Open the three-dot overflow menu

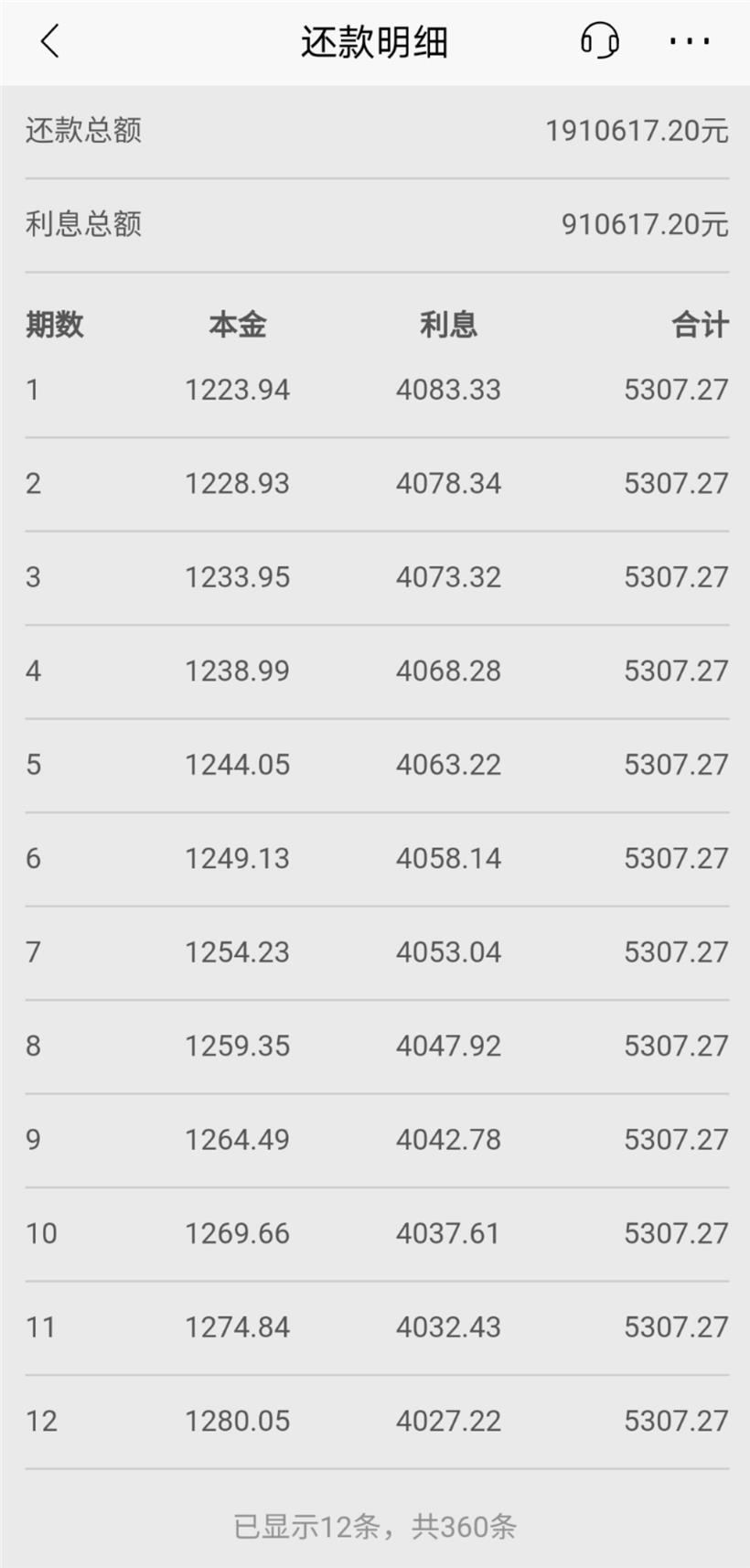[x=690, y=41]
